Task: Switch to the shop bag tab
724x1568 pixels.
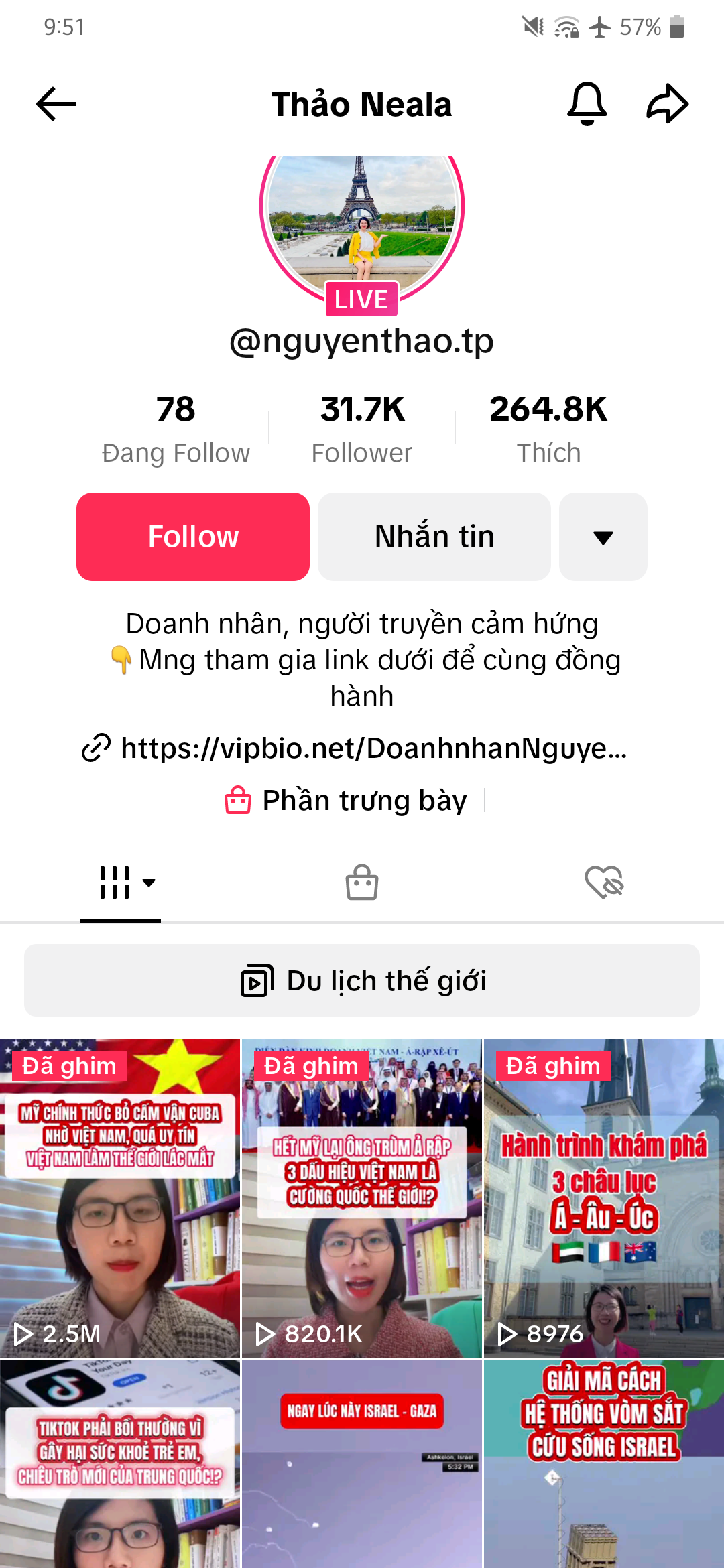Action: [x=362, y=883]
